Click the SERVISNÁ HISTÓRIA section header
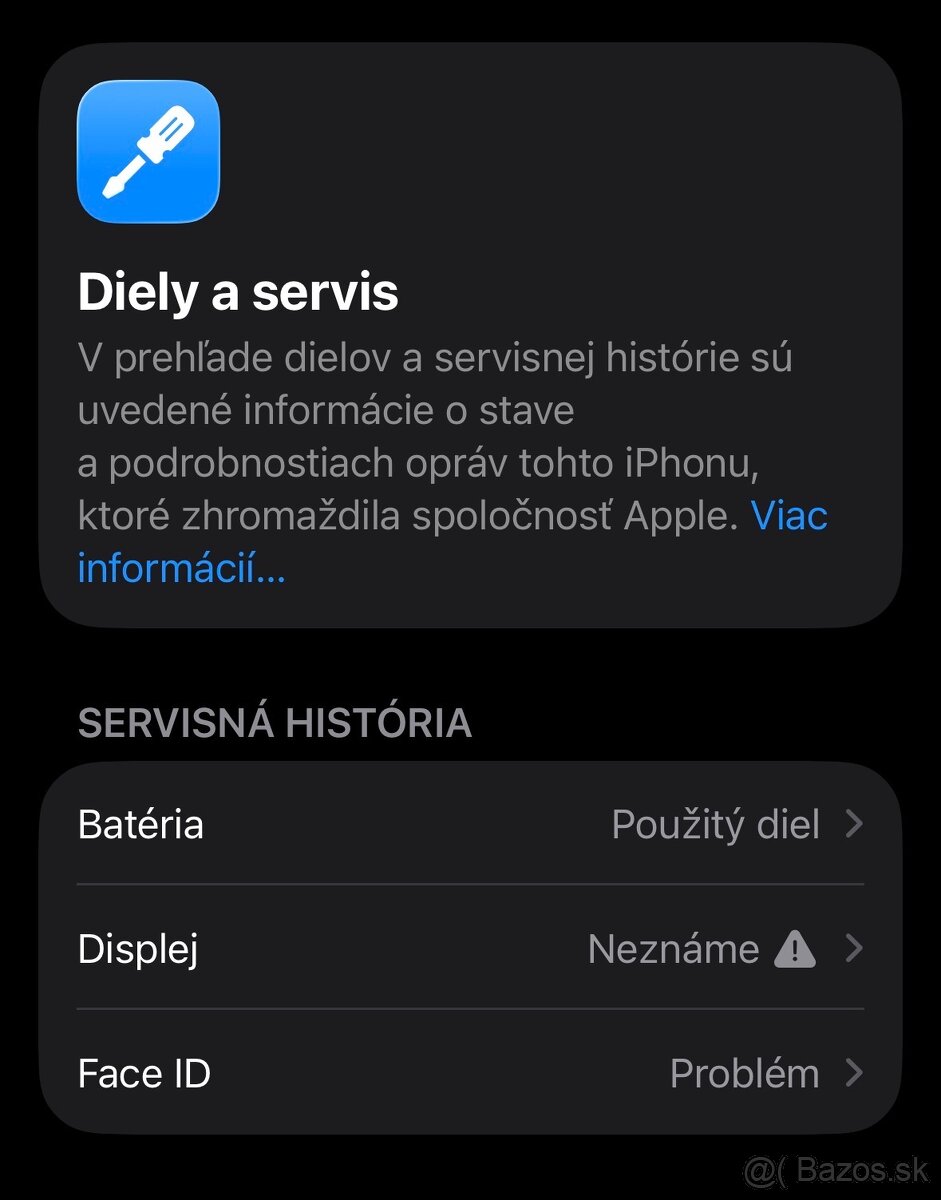This screenshot has width=941, height=1200. (275, 722)
